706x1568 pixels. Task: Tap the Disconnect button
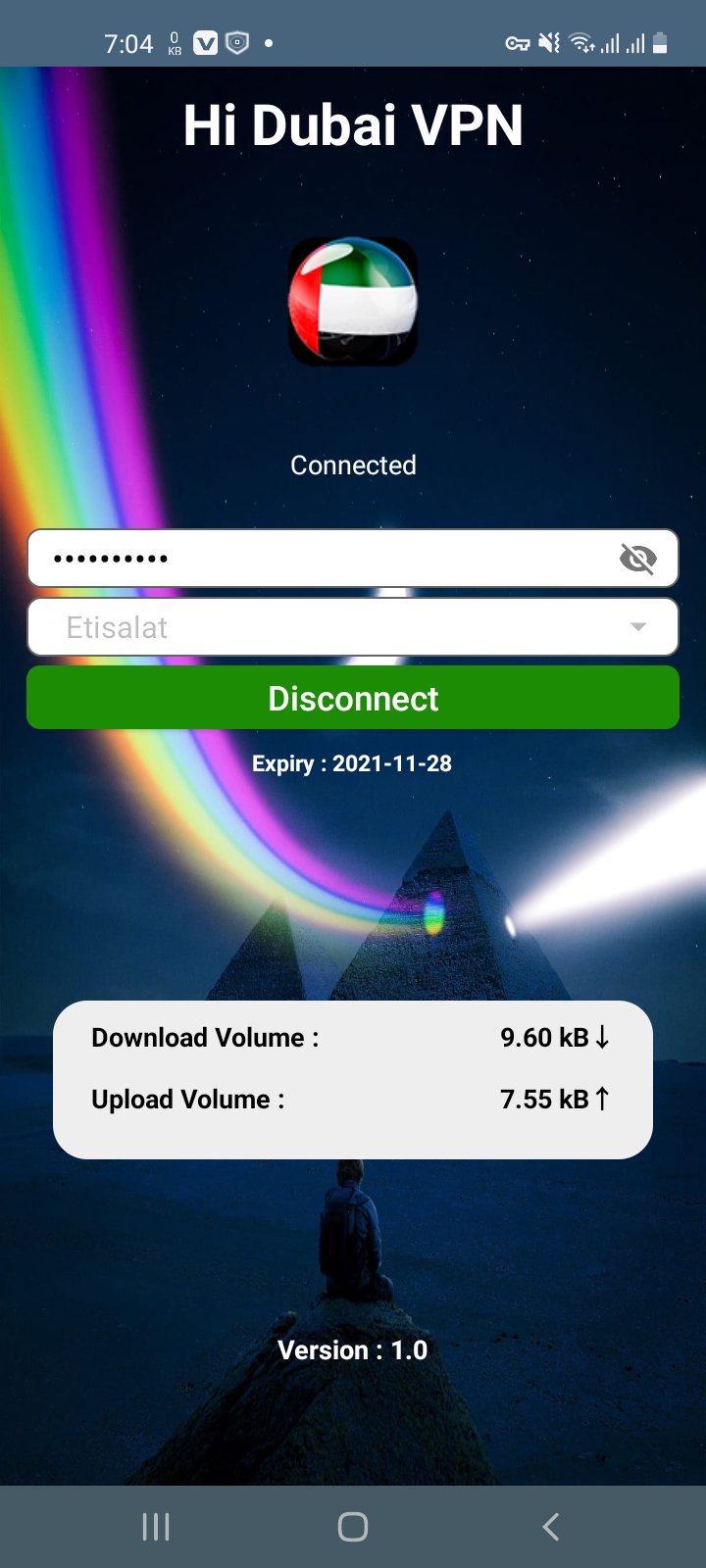point(353,698)
